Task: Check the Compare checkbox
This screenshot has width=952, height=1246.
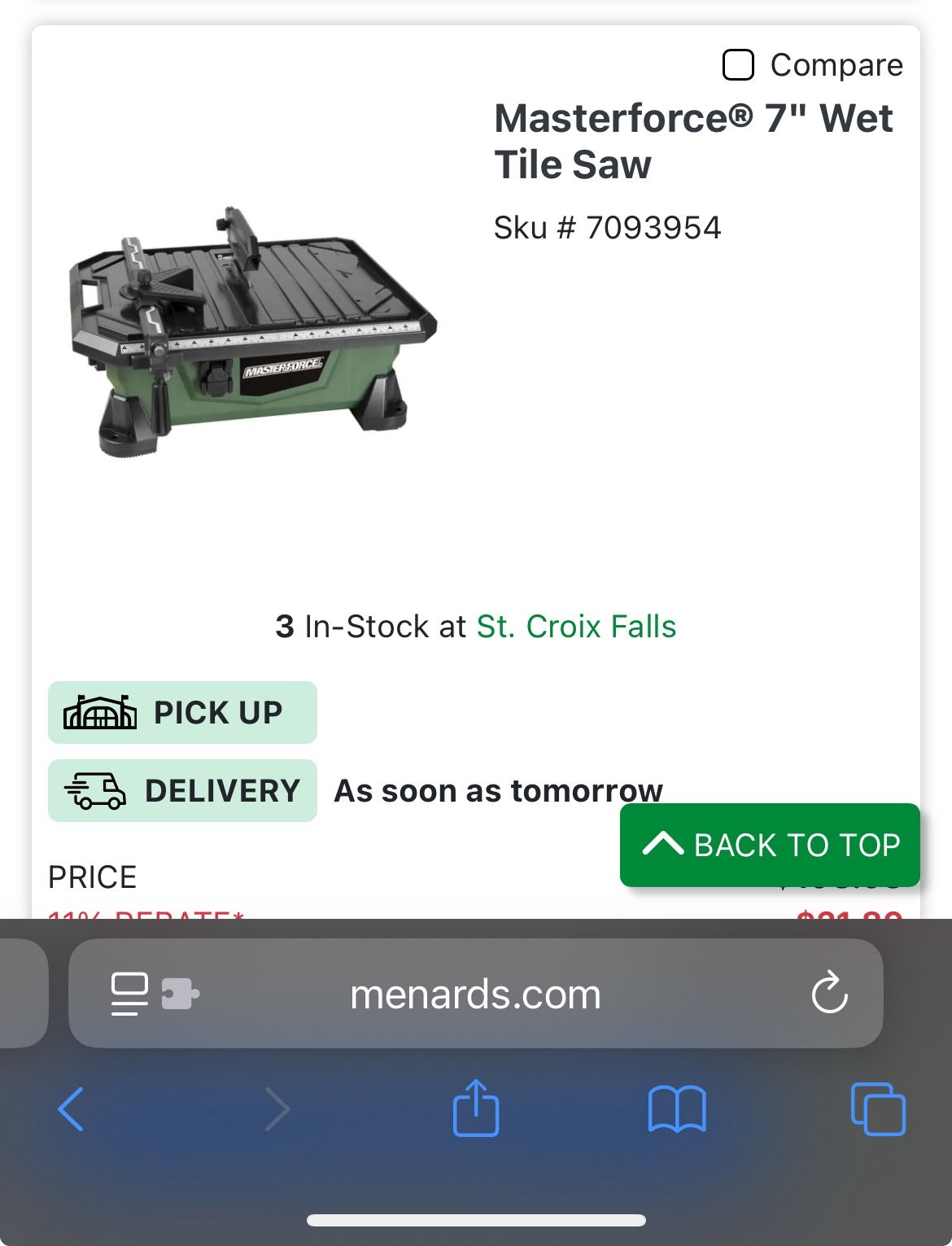Action: click(x=738, y=65)
